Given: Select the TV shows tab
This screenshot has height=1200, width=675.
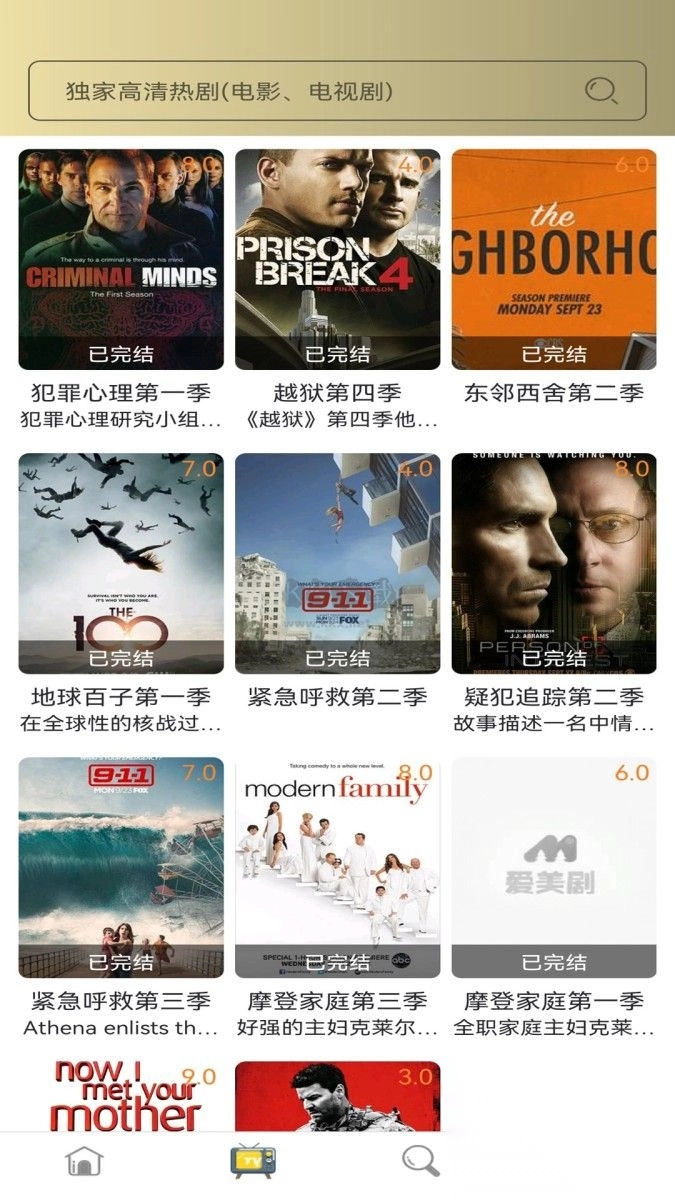Looking at the screenshot, I should [253, 1162].
